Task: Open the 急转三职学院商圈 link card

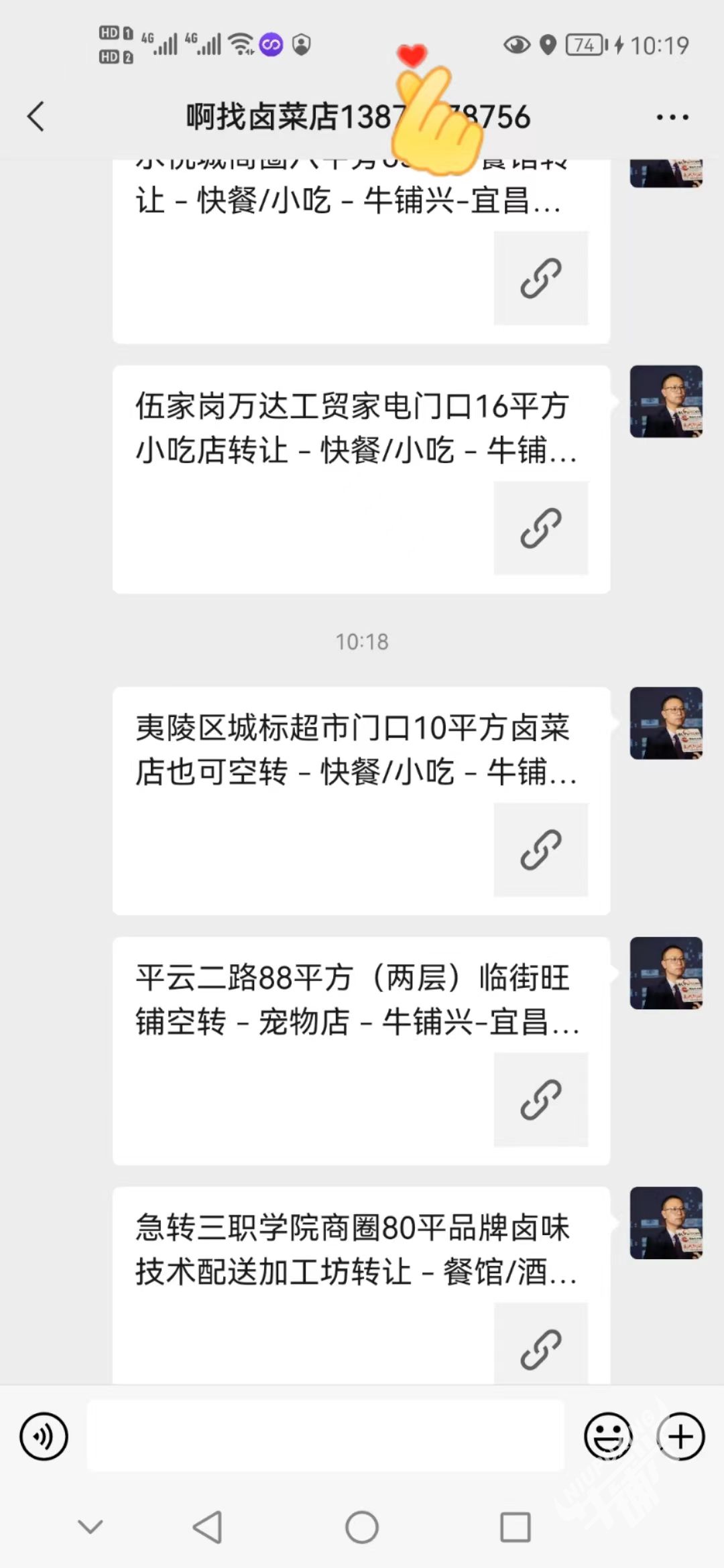Action: click(x=361, y=1283)
